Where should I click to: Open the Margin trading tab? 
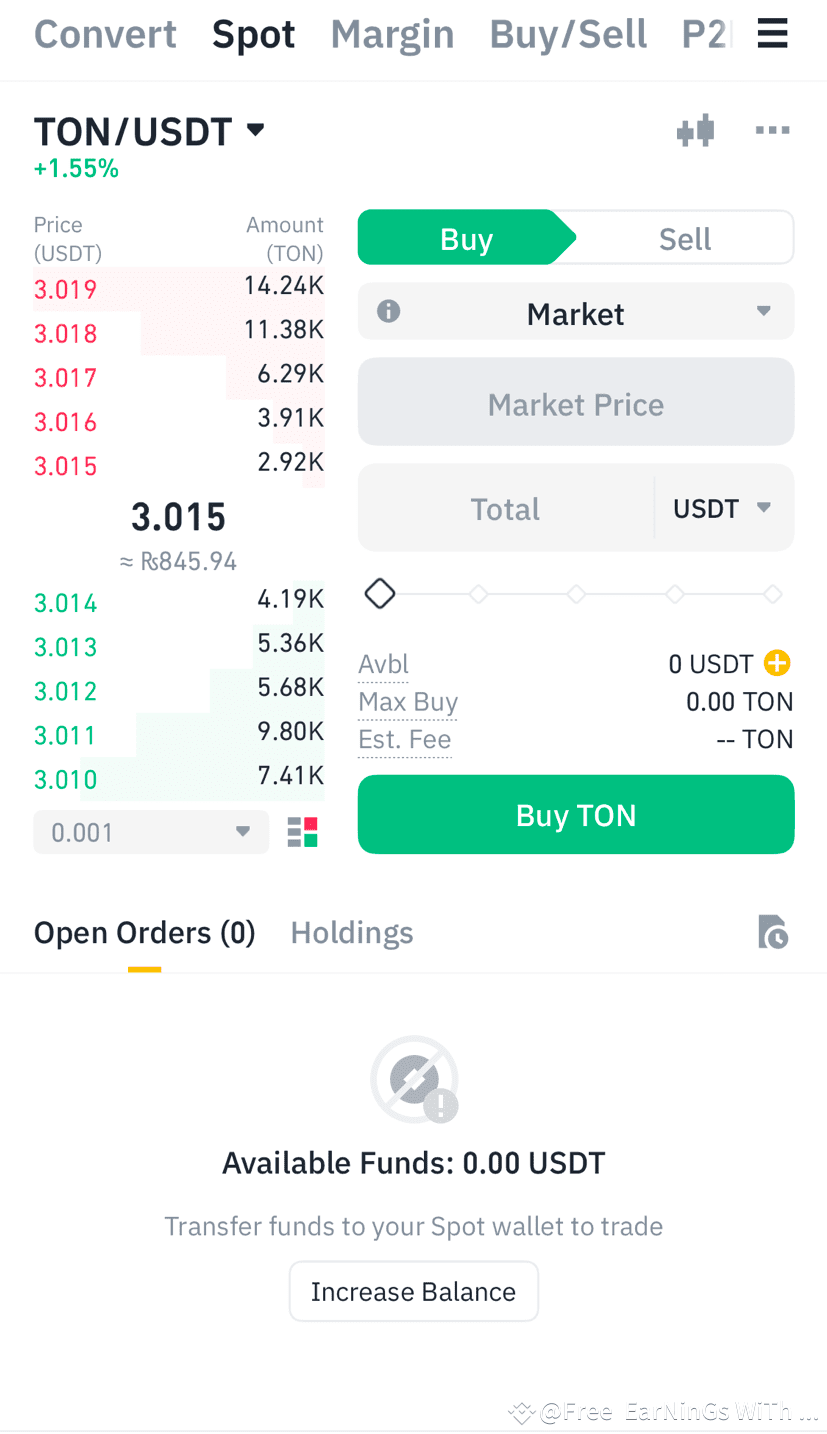[x=392, y=33]
